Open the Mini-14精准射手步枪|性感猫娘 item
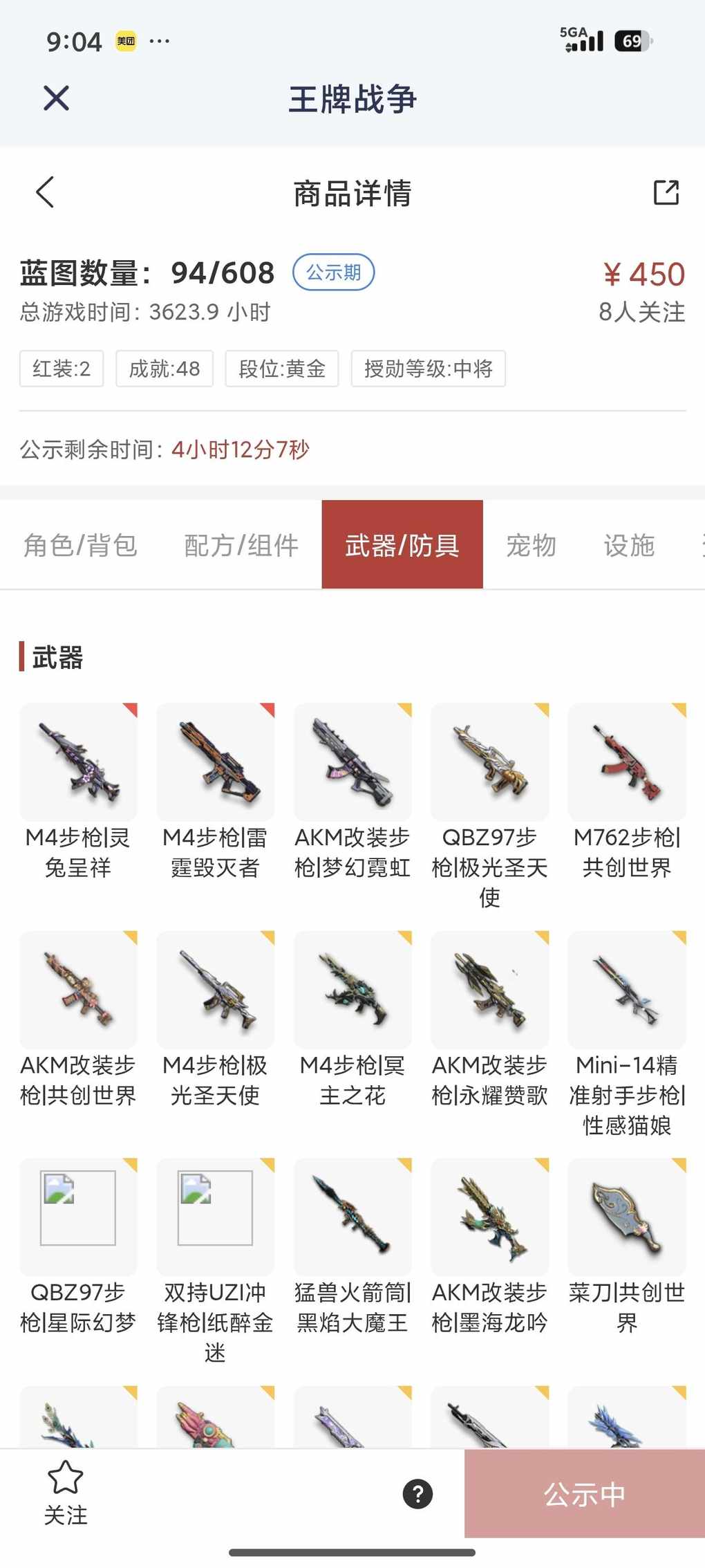This screenshot has height=1568, width=705. [626, 990]
